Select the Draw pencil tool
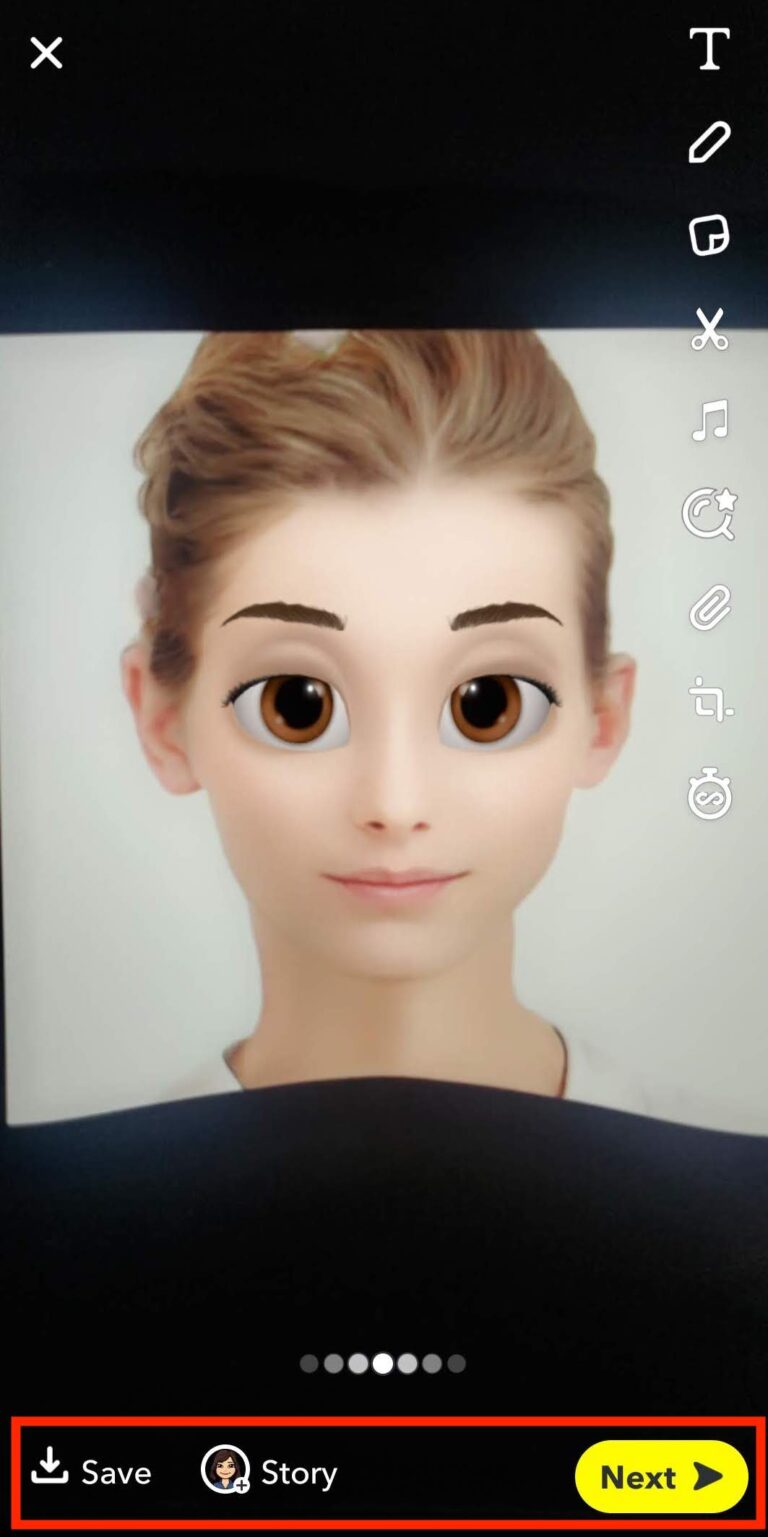768x1537 pixels. tap(709, 145)
